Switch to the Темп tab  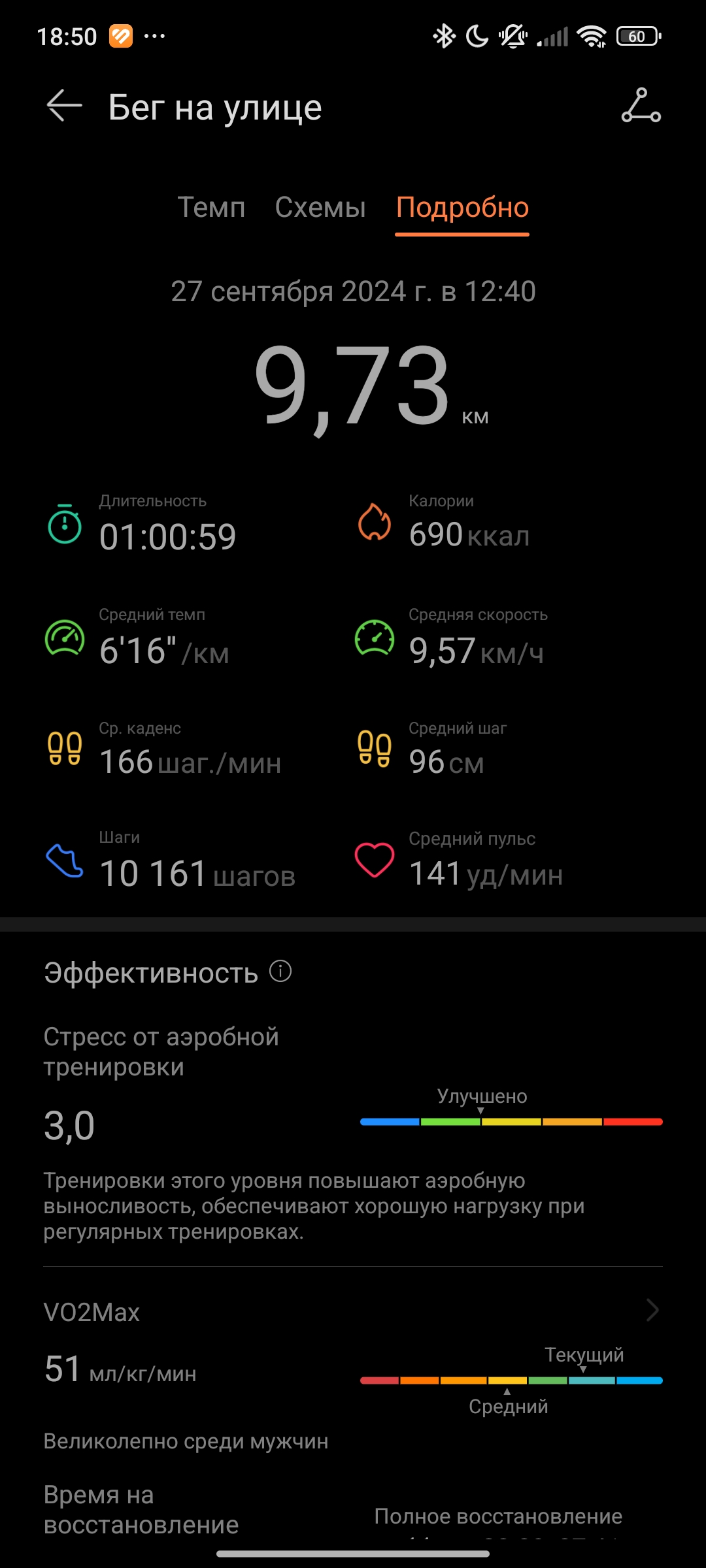tap(211, 207)
